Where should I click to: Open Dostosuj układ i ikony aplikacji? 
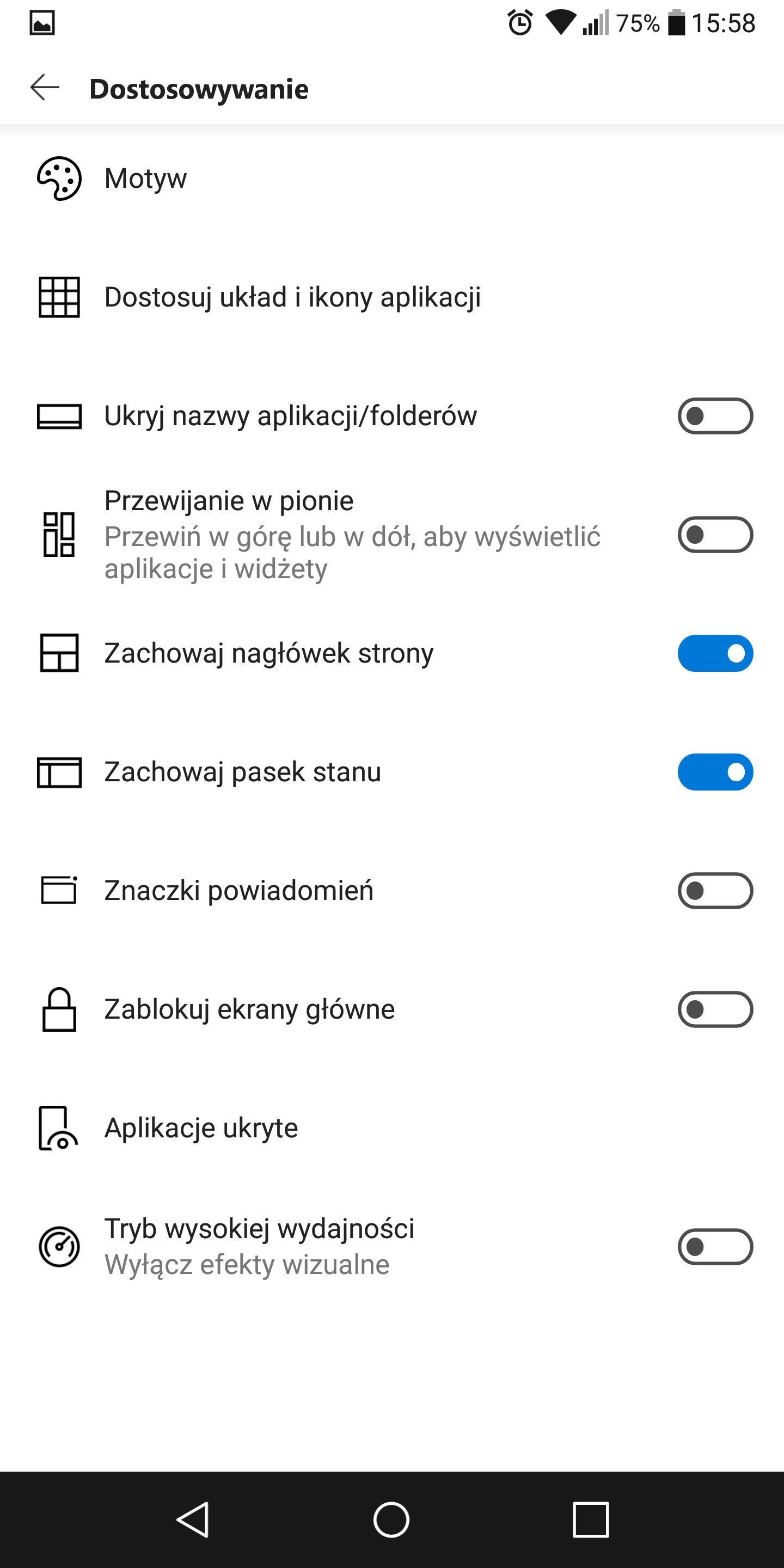[x=392, y=297]
